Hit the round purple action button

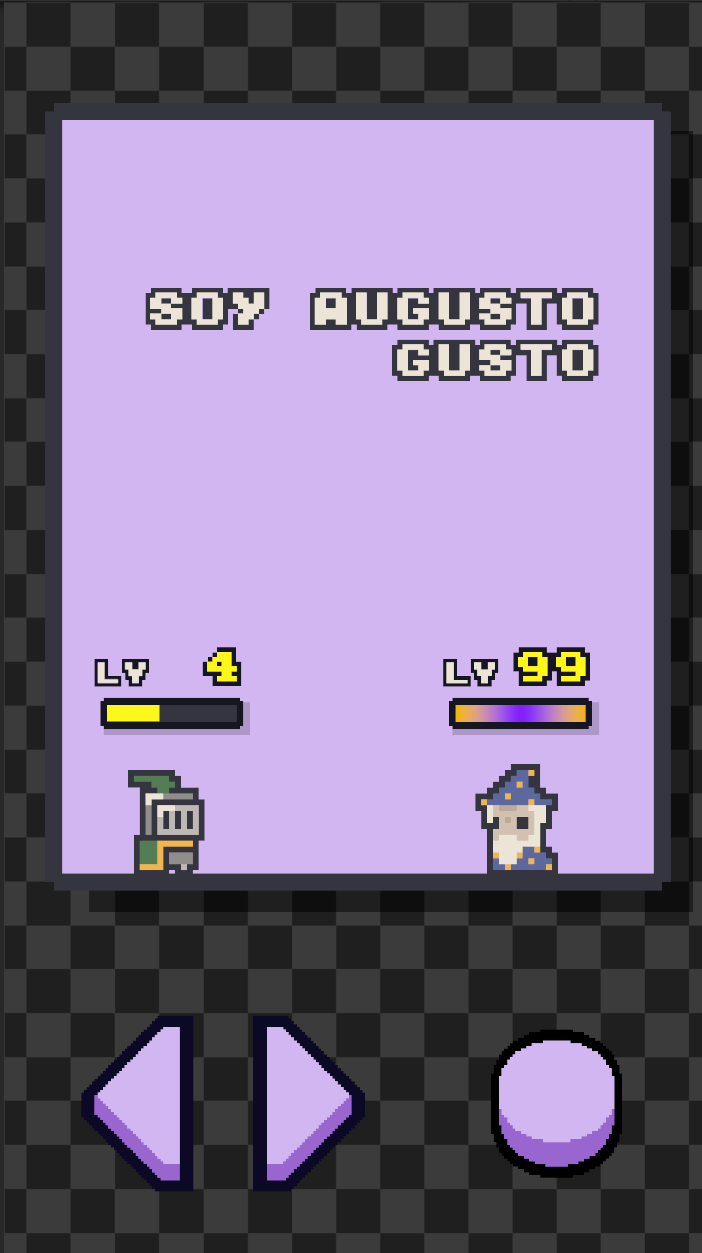click(557, 1103)
